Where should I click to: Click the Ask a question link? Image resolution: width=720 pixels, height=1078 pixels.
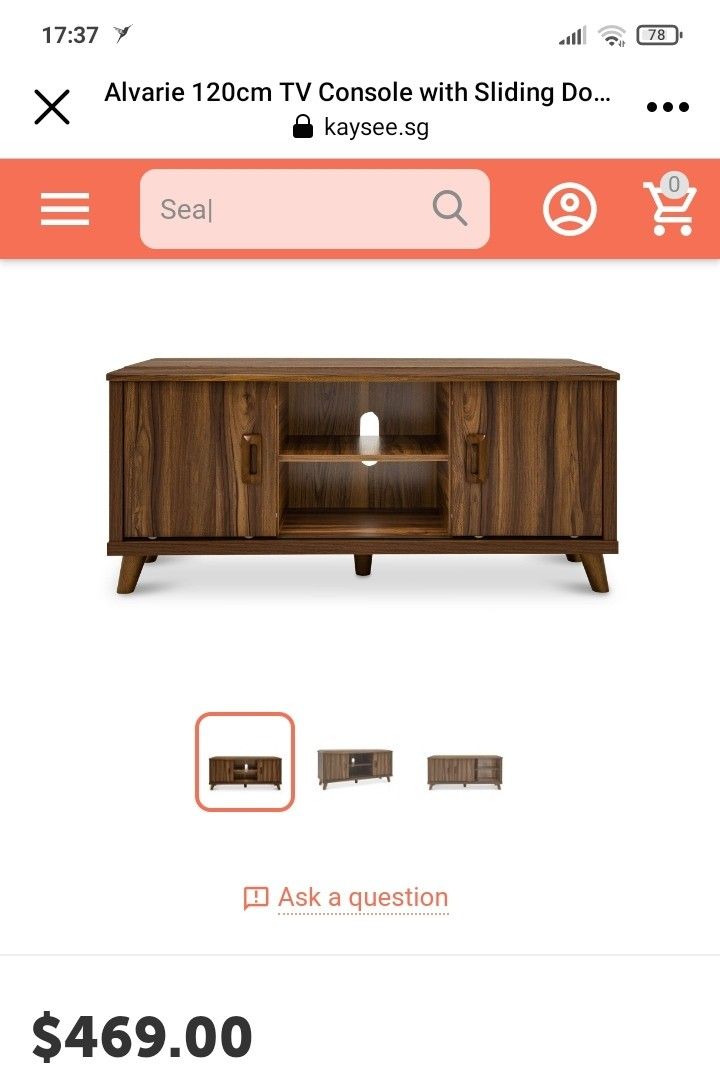362,896
